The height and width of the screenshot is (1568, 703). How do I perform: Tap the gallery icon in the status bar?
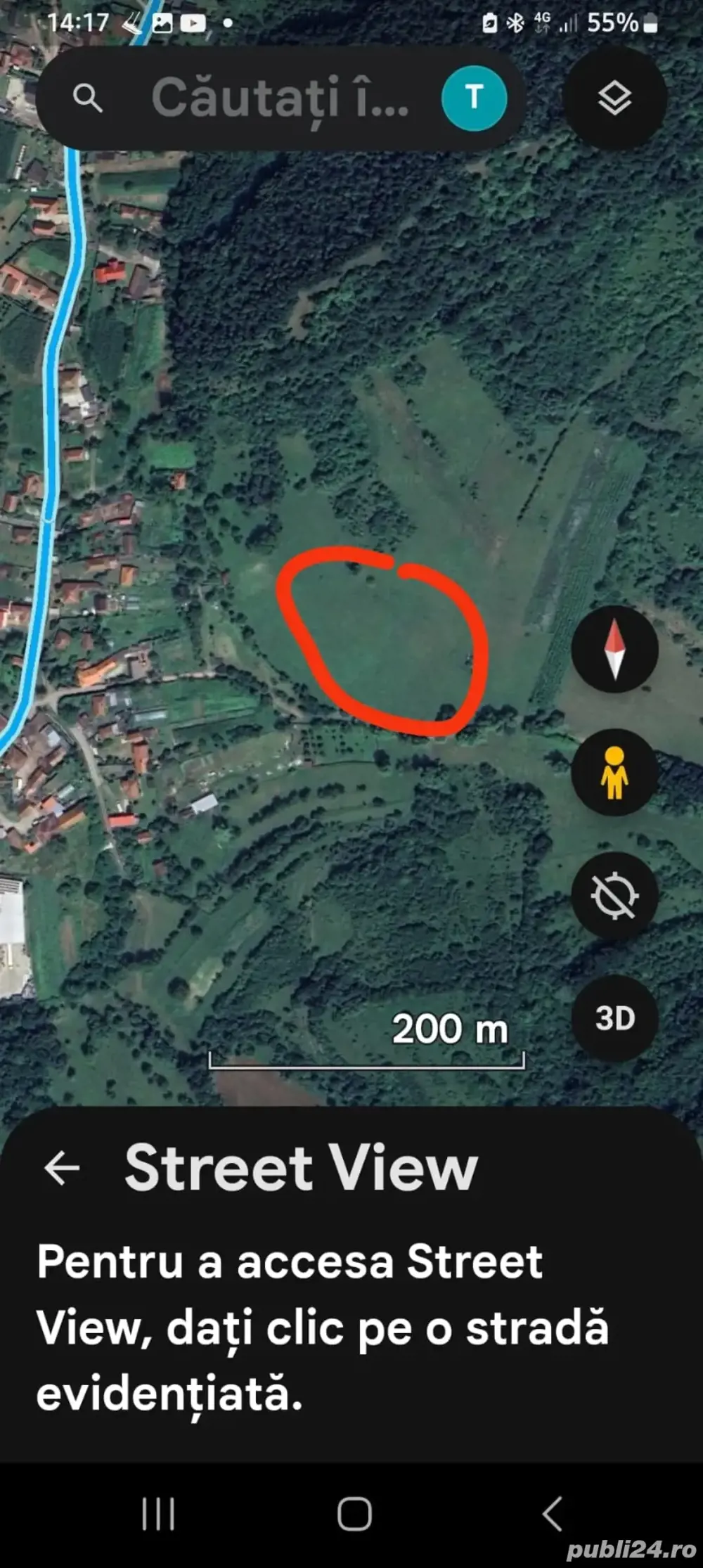(x=163, y=23)
